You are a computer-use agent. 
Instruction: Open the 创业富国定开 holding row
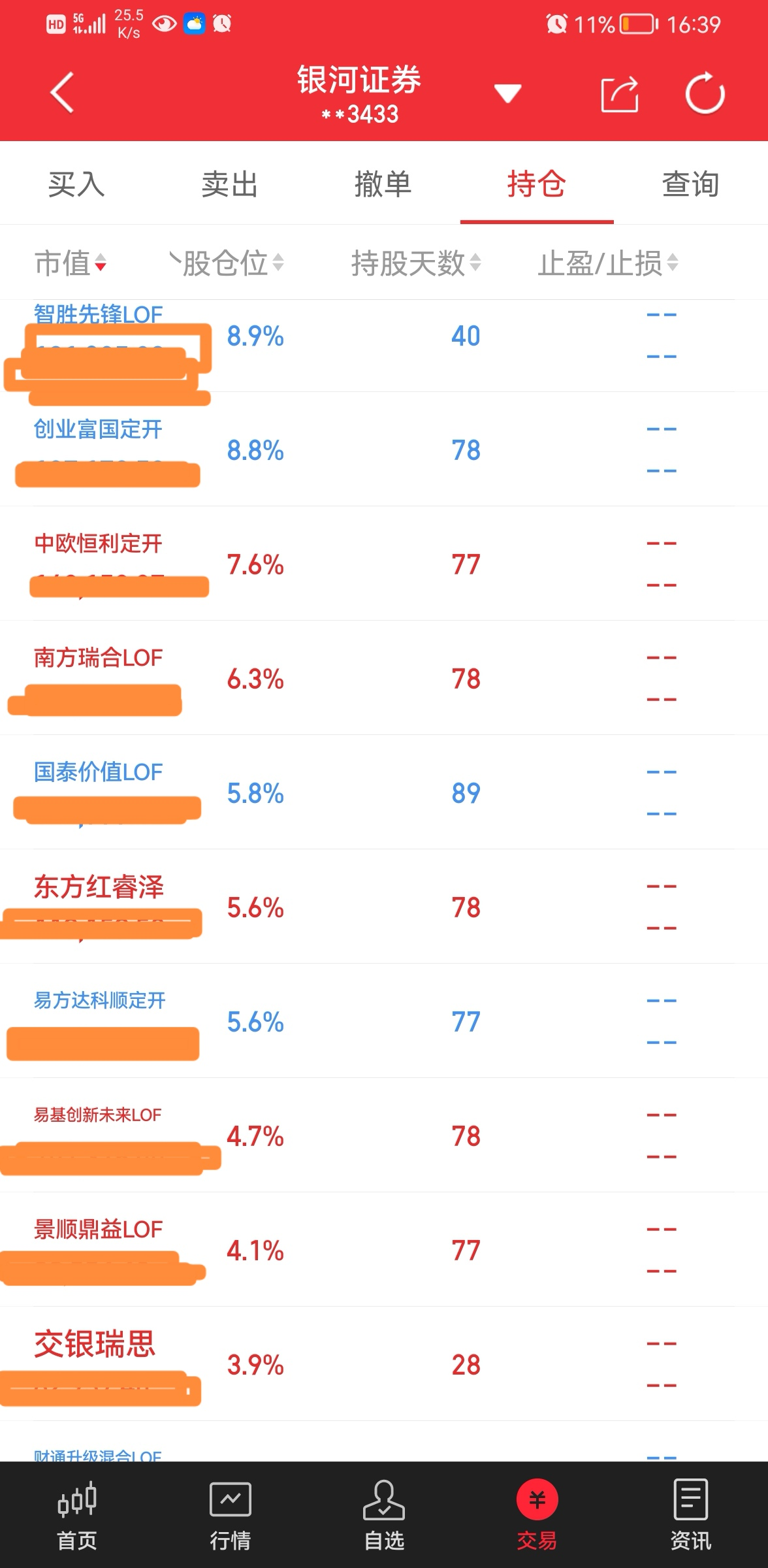tap(384, 449)
